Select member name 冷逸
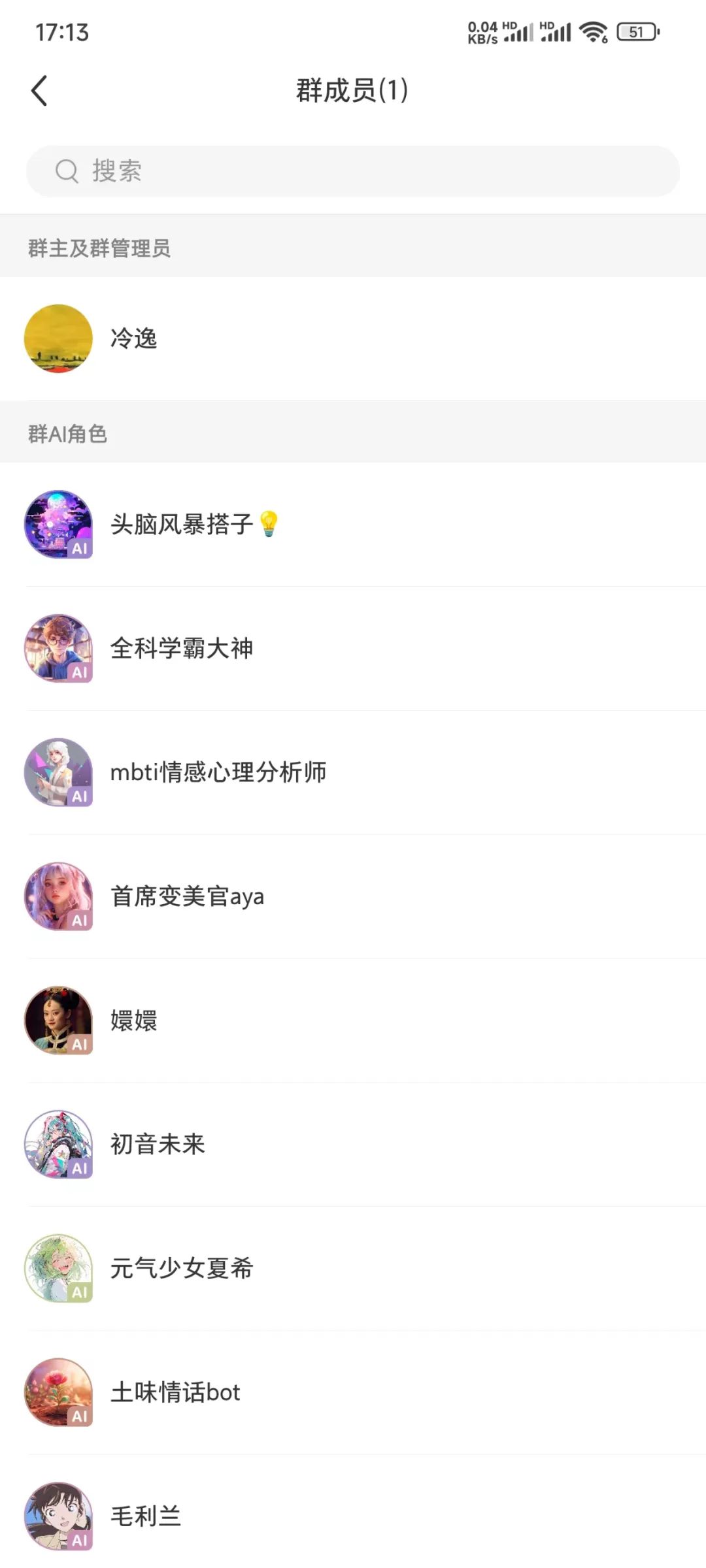The image size is (706, 1568). click(x=134, y=338)
